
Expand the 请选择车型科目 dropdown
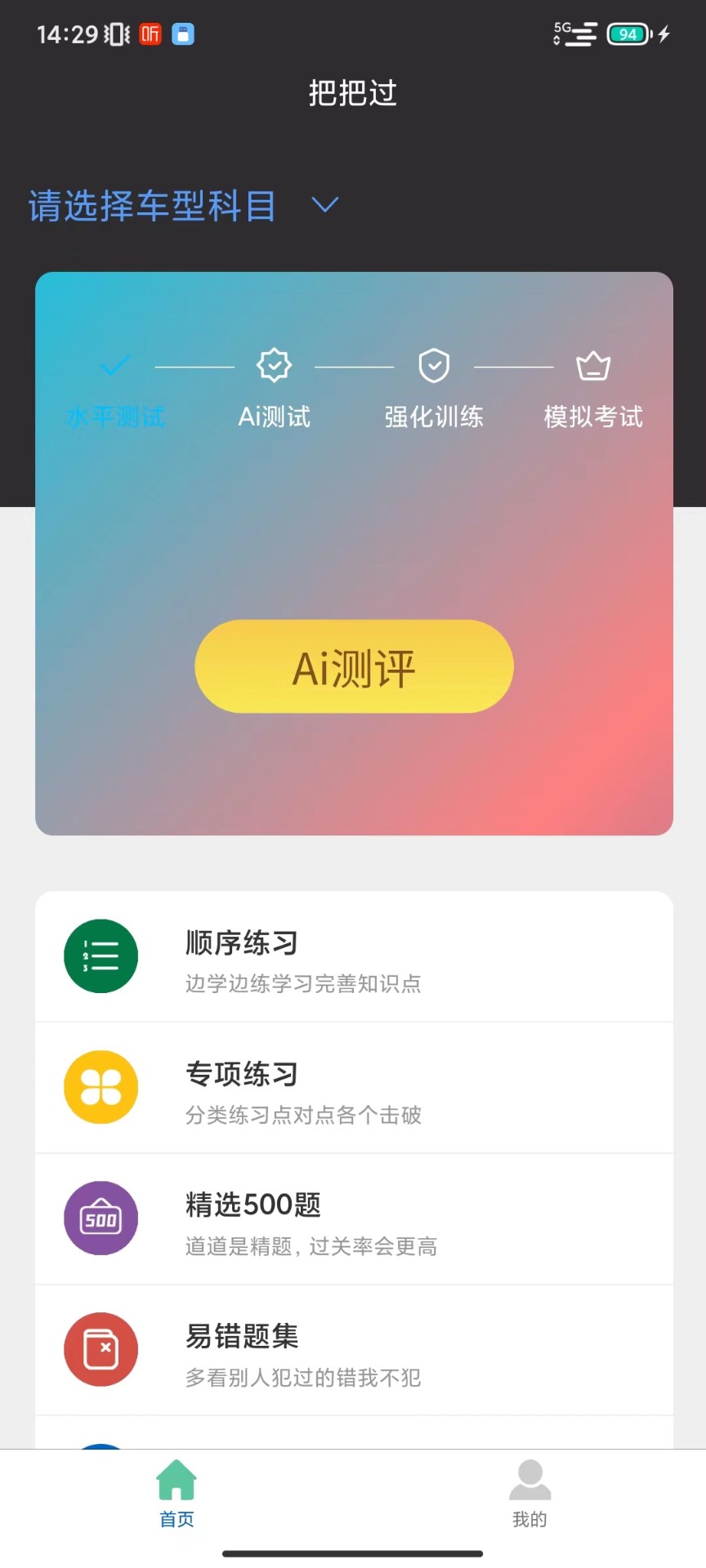click(x=184, y=205)
